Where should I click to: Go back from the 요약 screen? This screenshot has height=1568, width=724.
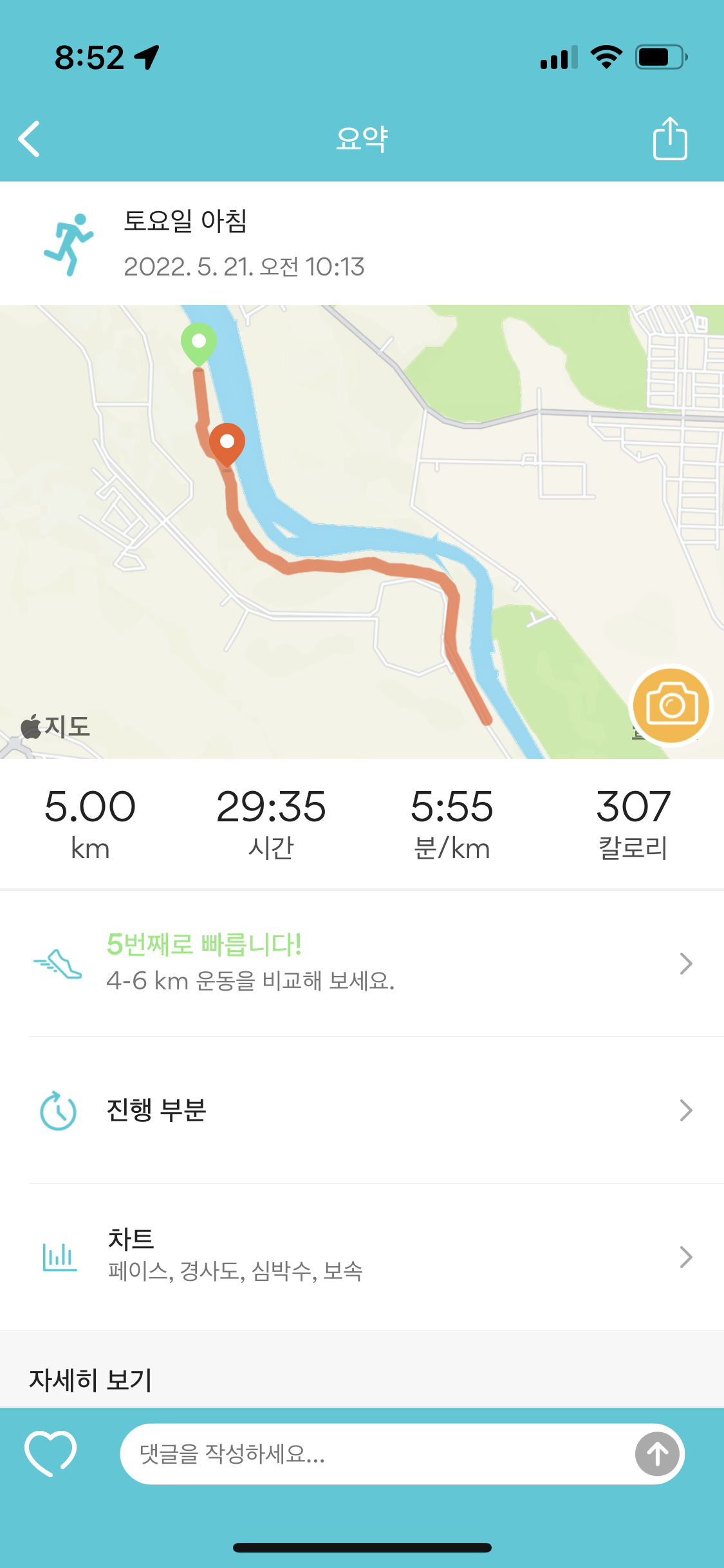[30, 138]
